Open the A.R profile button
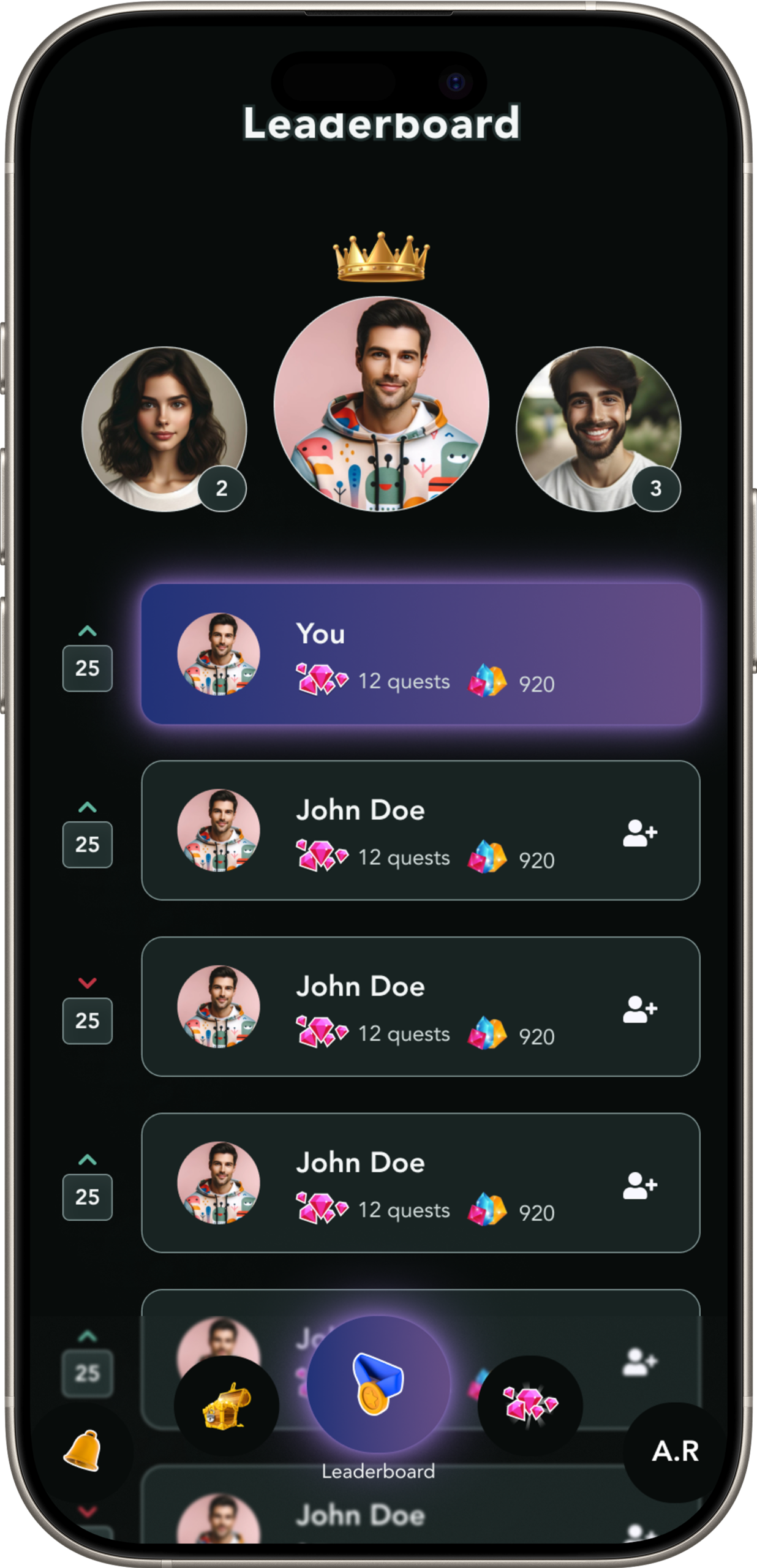757x1568 pixels. point(675,1452)
